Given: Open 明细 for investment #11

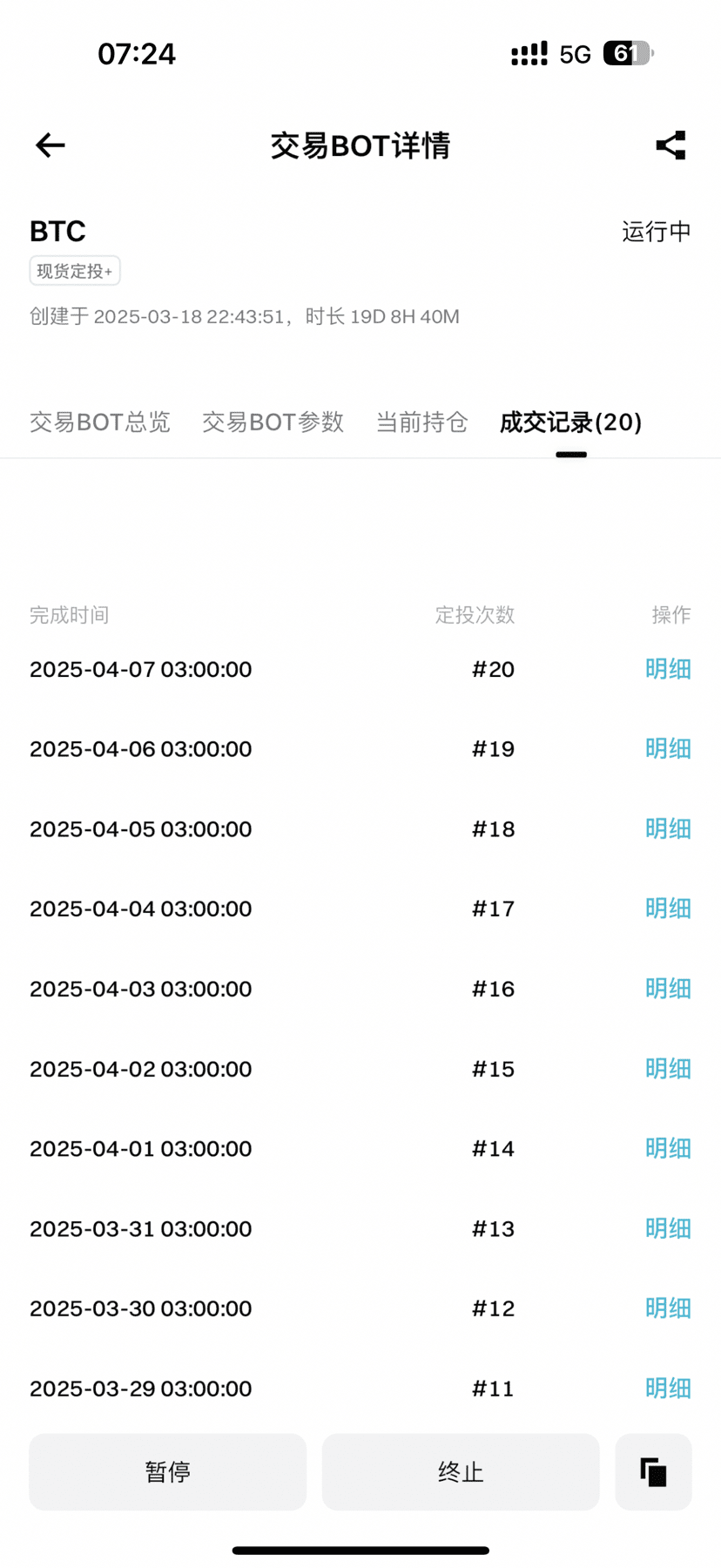Looking at the screenshot, I should pos(668,1389).
